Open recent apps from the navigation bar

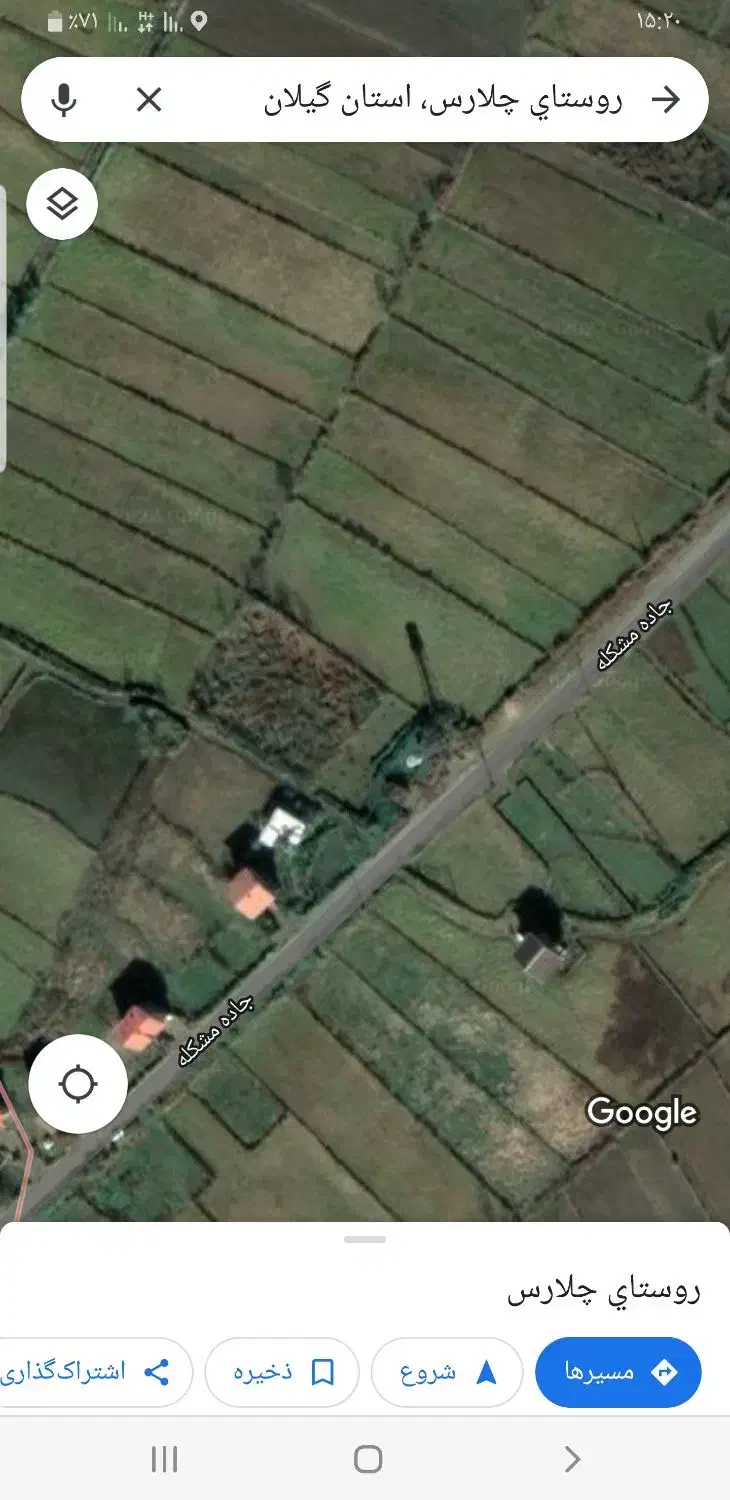[x=164, y=1459]
